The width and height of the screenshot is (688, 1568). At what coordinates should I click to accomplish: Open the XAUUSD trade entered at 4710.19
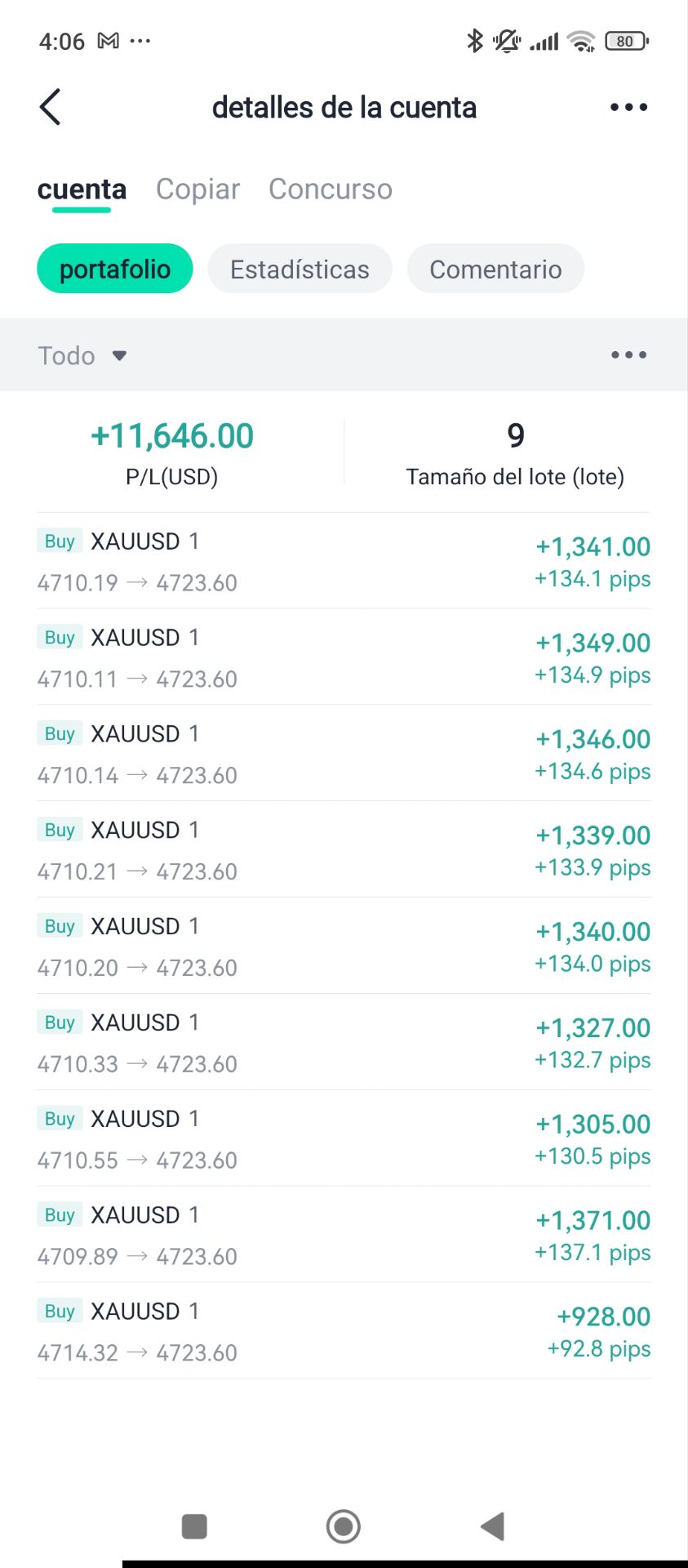tap(344, 561)
